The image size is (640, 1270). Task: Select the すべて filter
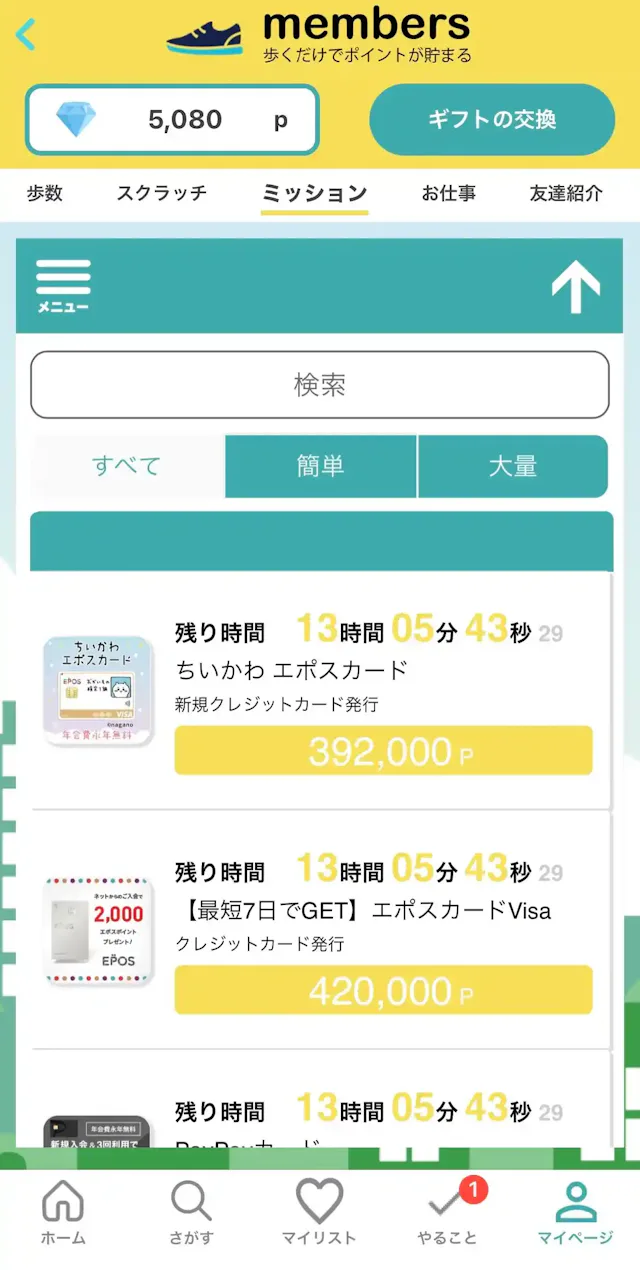[x=127, y=466]
